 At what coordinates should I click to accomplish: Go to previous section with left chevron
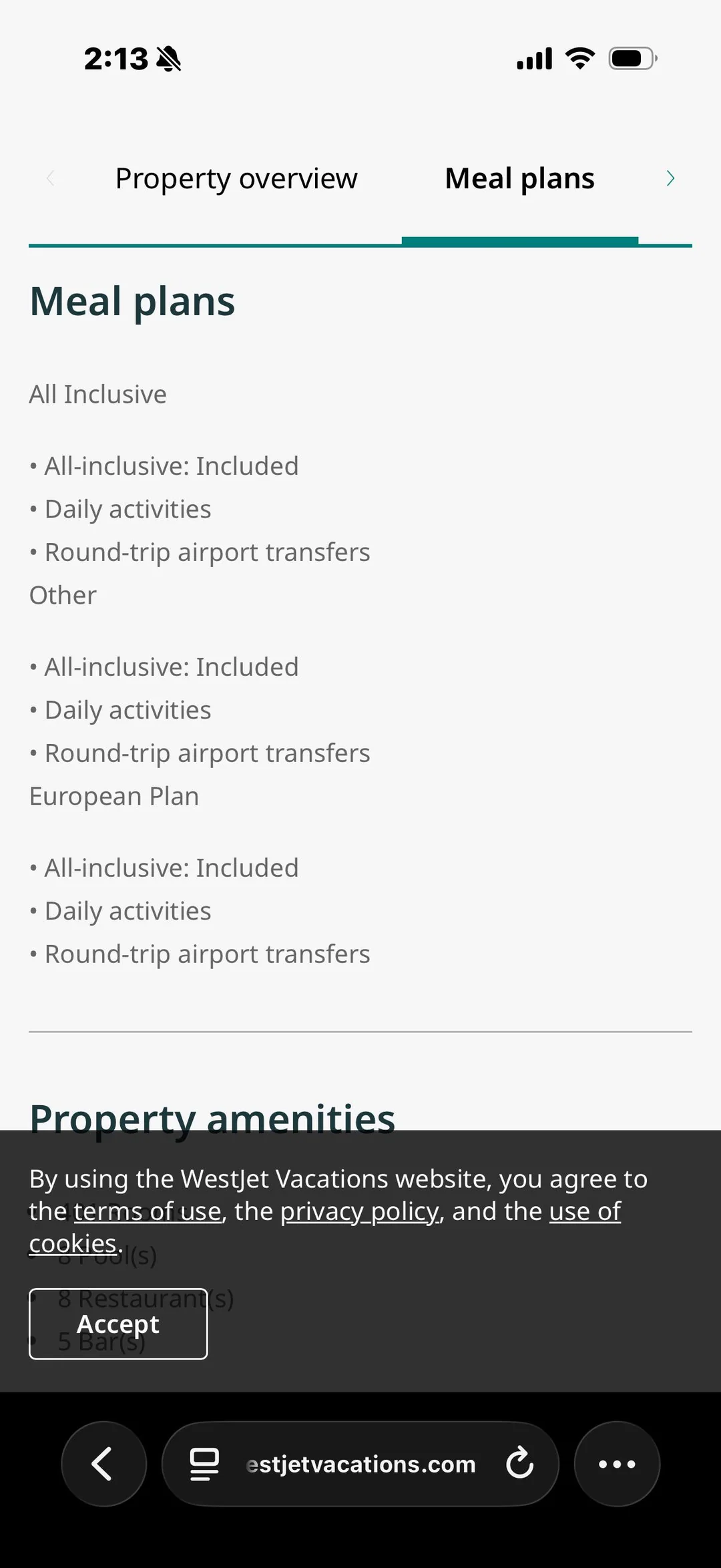[51, 178]
